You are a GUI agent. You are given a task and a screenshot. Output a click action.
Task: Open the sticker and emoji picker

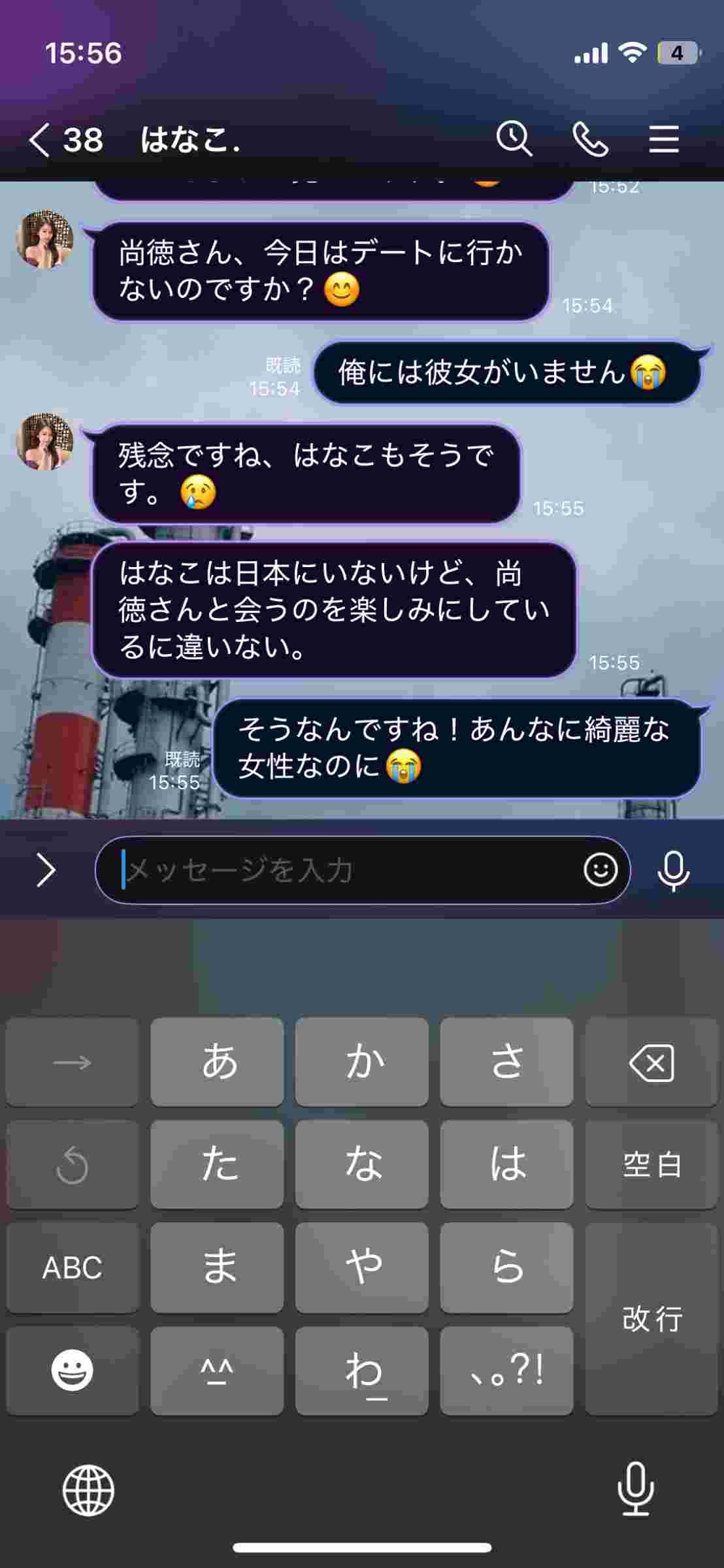coord(600,870)
